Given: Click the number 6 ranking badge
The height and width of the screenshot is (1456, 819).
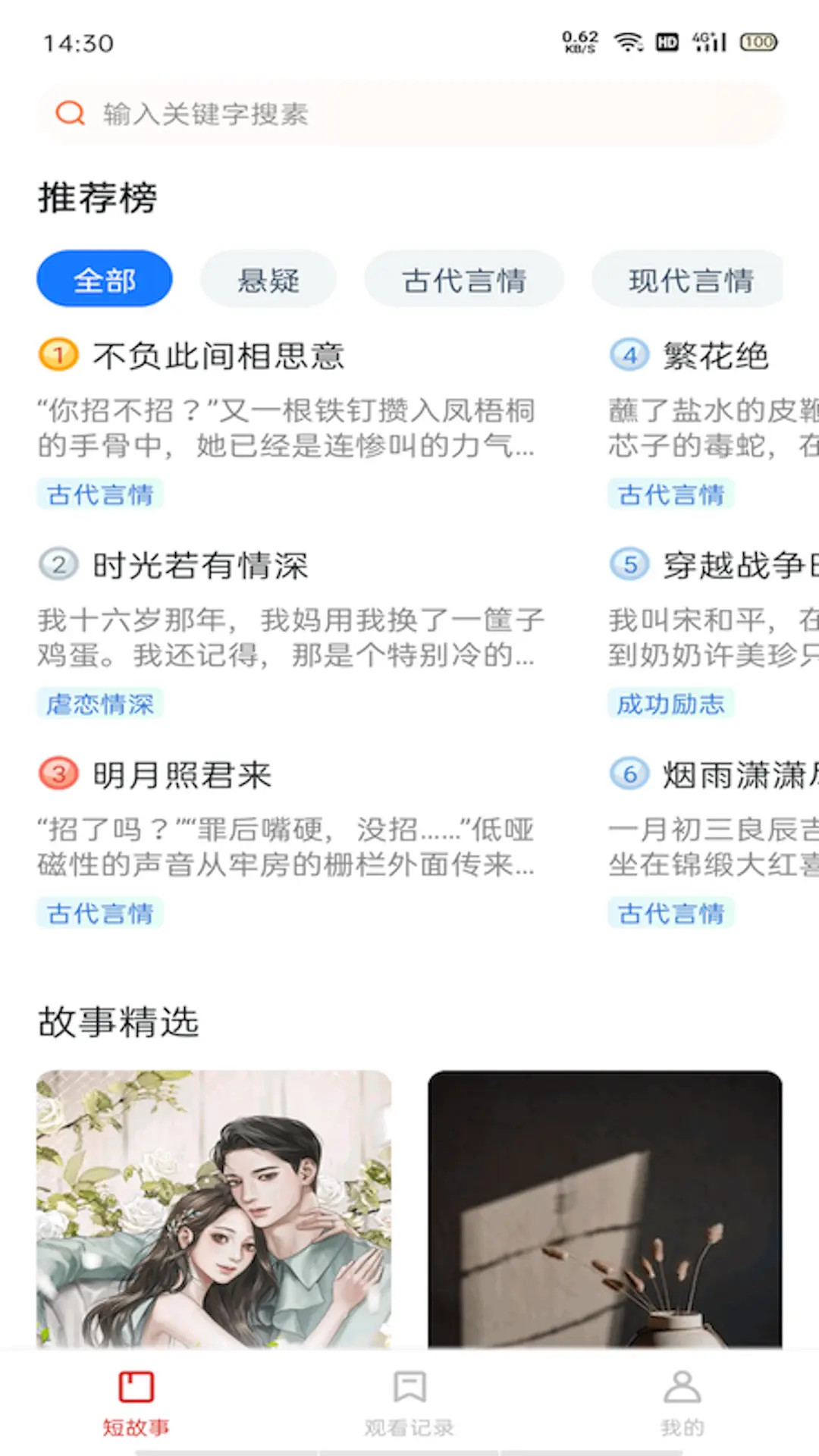Looking at the screenshot, I should [629, 775].
